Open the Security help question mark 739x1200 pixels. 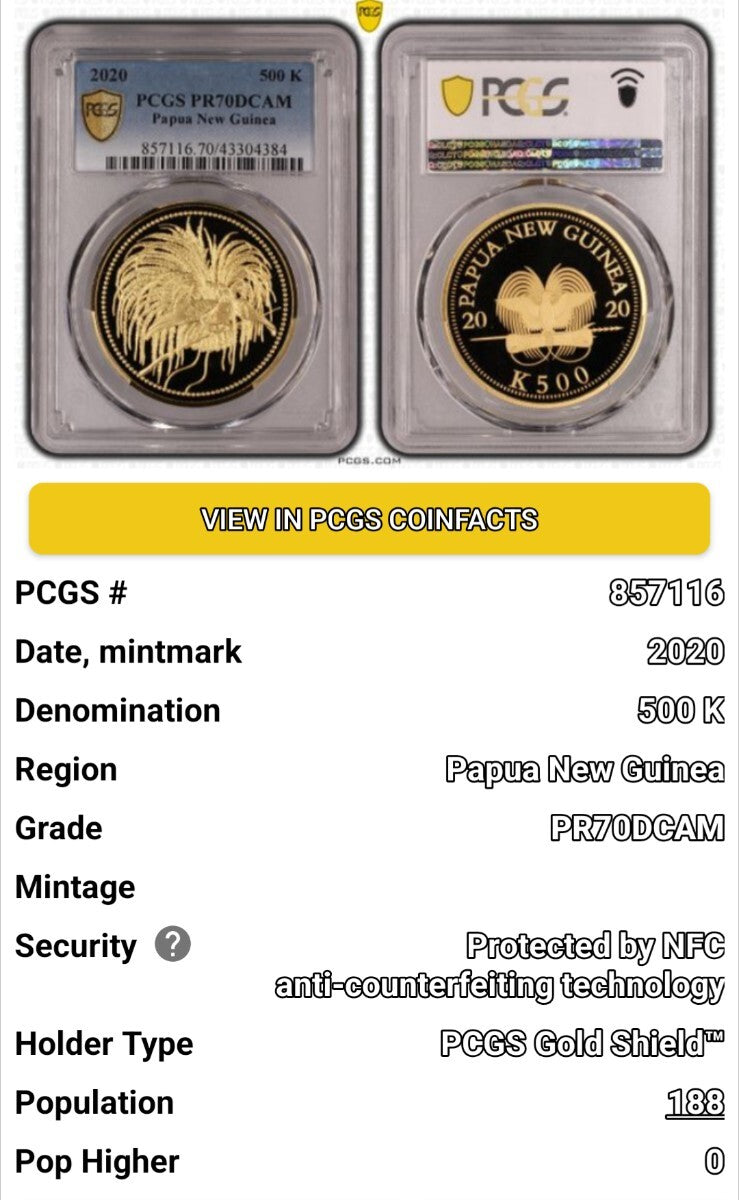click(172, 944)
